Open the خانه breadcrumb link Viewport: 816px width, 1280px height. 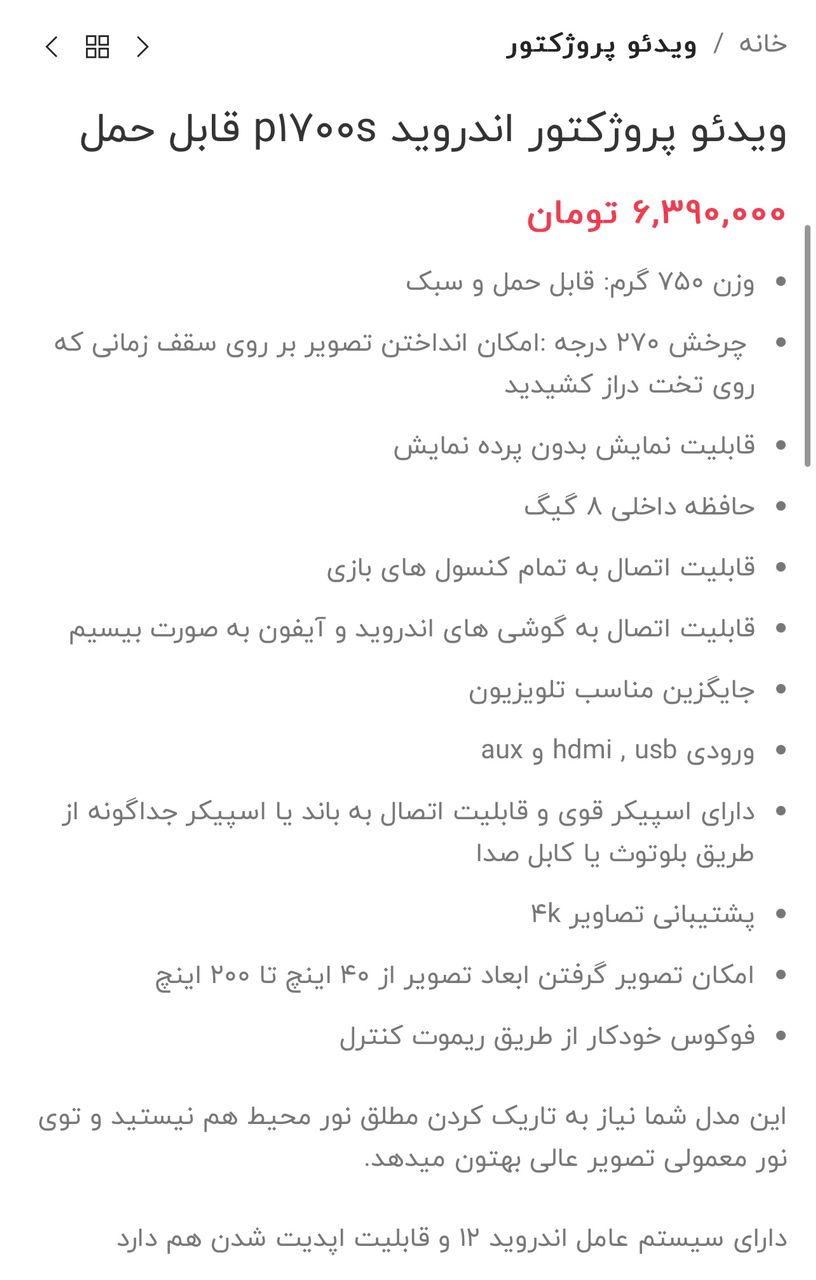[762, 45]
